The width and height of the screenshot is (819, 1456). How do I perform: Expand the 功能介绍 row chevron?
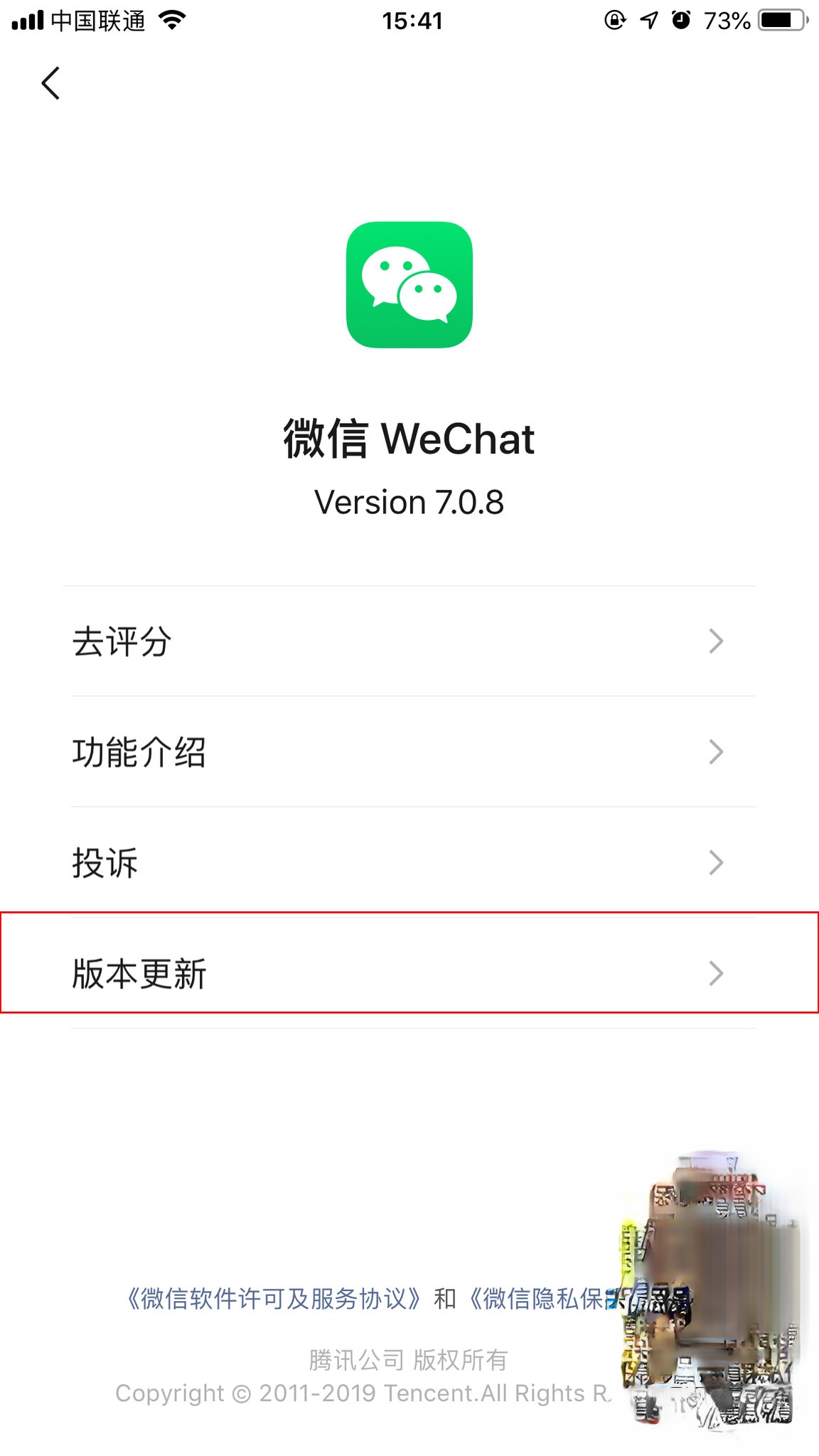[x=715, y=751]
